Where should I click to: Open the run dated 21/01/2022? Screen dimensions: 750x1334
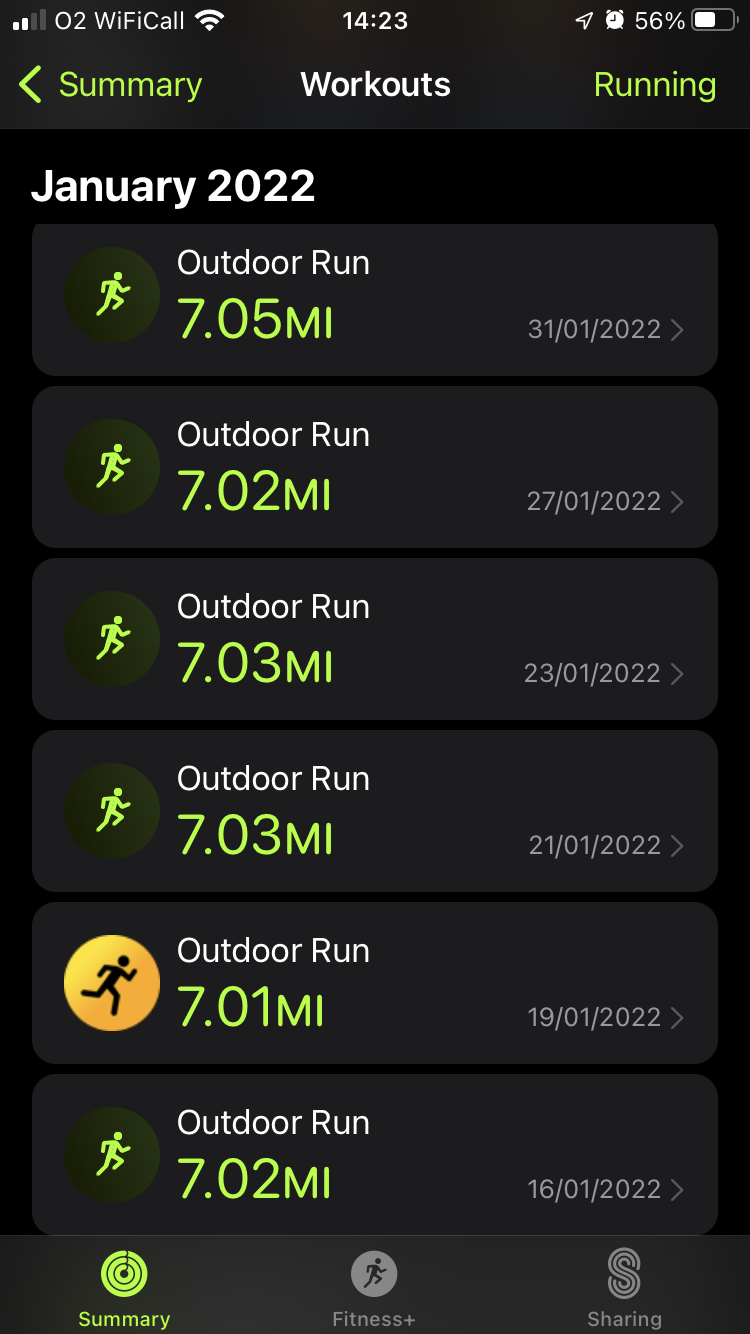[x=375, y=811]
